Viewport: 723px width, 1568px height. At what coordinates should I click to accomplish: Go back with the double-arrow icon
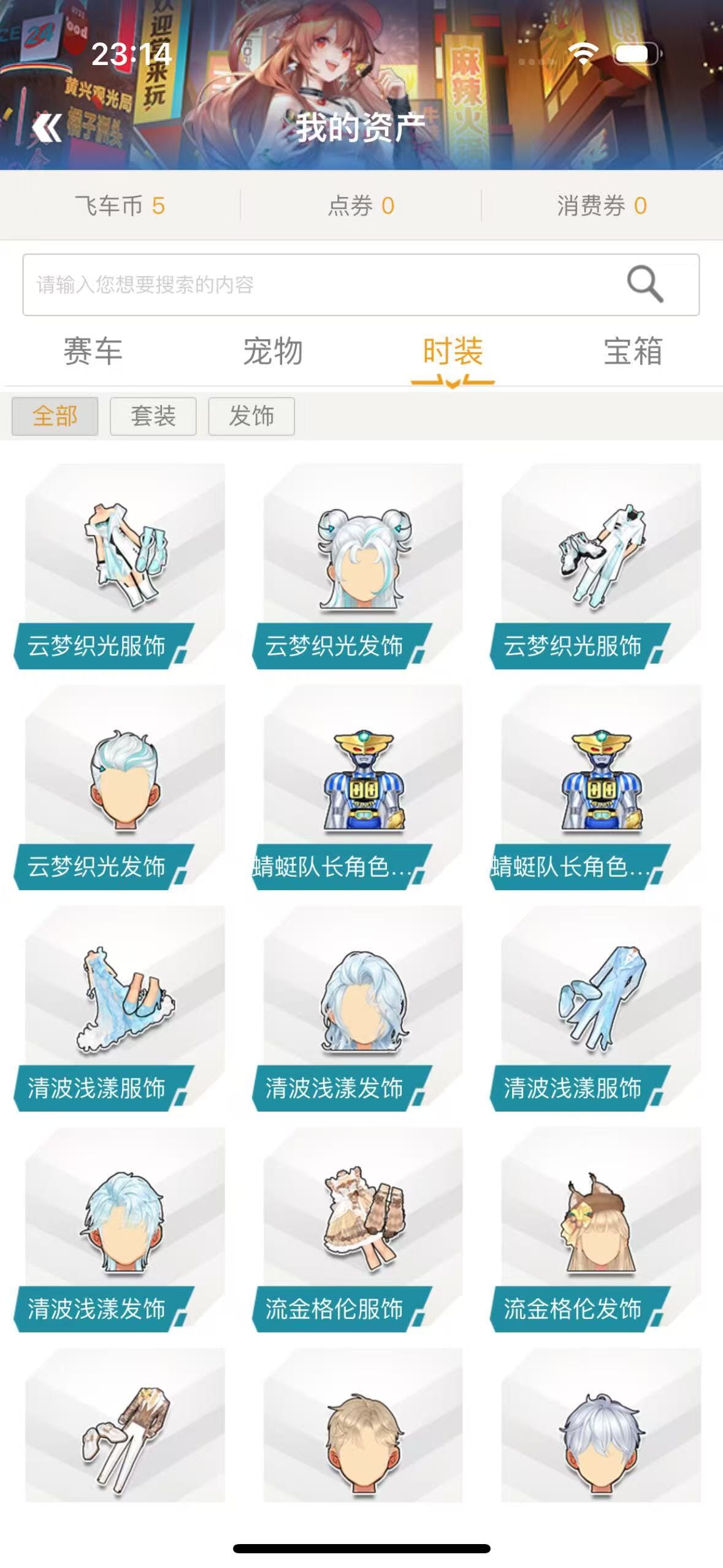pyautogui.click(x=47, y=128)
